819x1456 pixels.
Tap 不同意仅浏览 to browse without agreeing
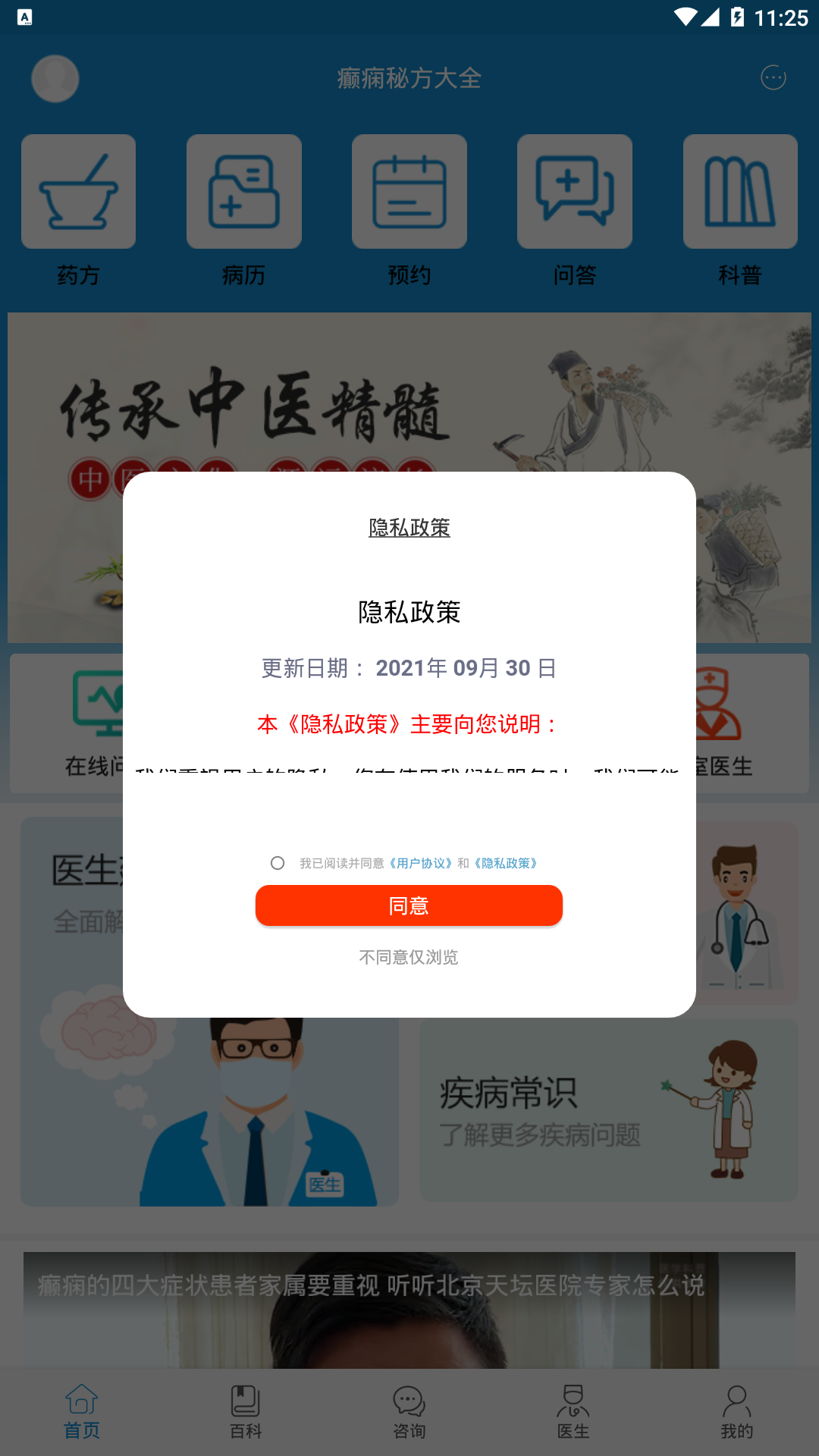coord(409,958)
